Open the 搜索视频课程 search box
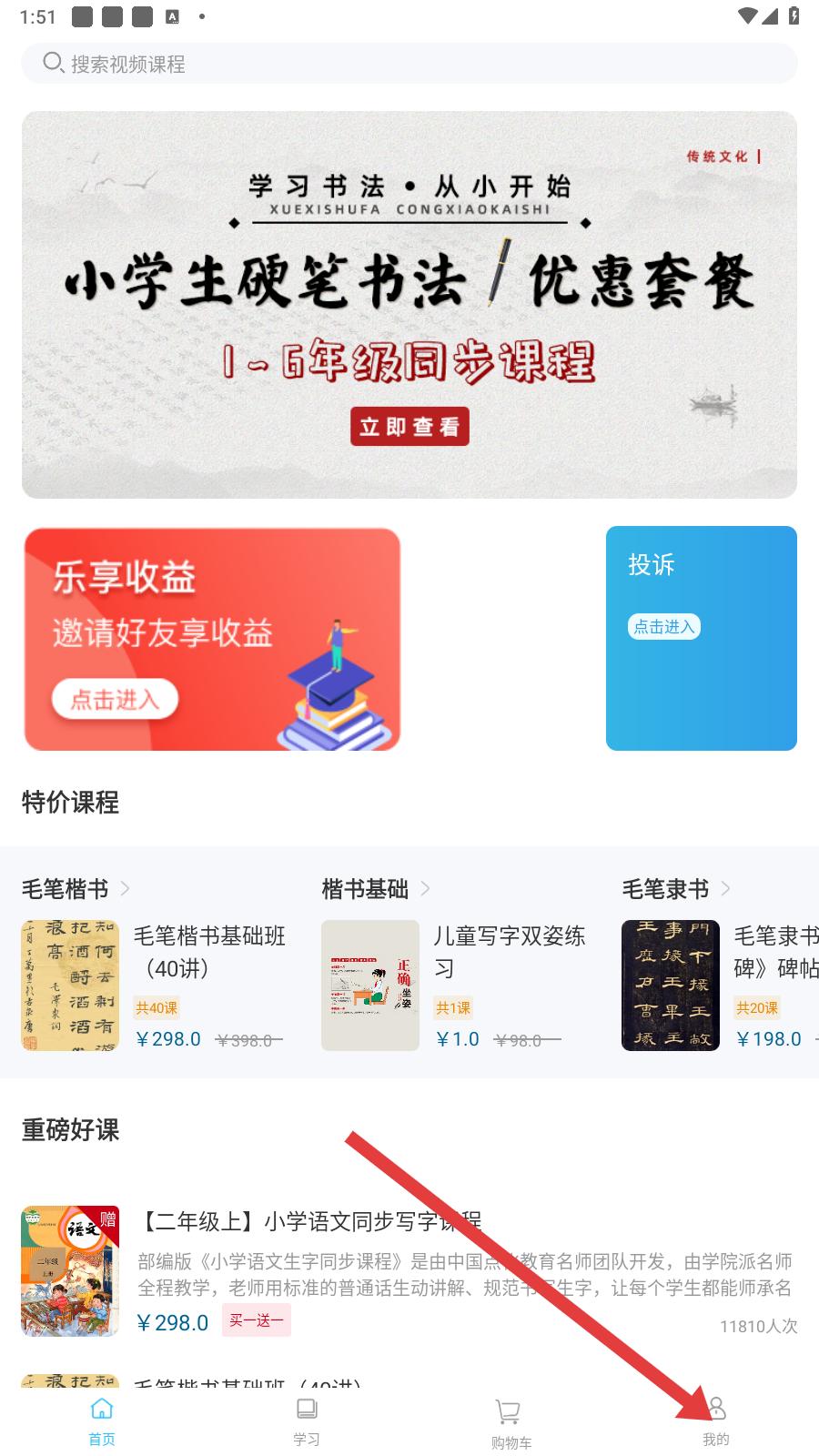Image resolution: width=819 pixels, height=1456 pixels. point(409,64)
